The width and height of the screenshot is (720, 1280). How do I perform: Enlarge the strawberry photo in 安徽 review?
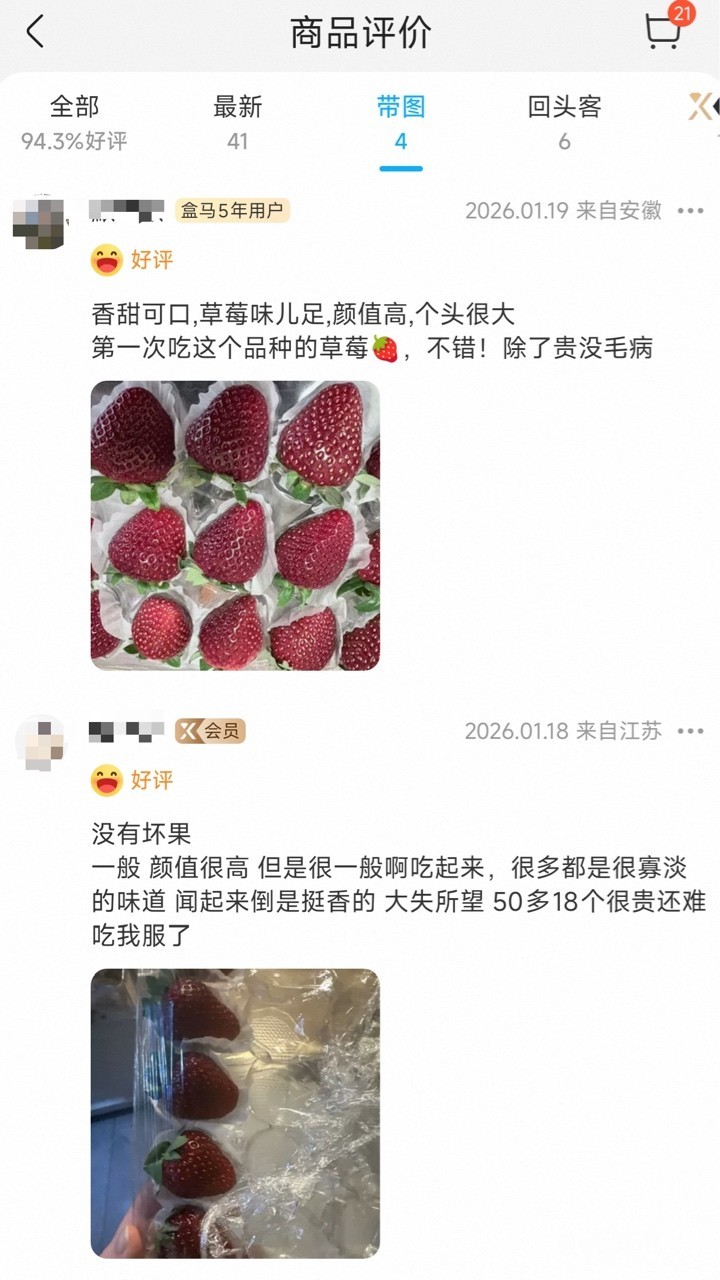tap(235, 525)
